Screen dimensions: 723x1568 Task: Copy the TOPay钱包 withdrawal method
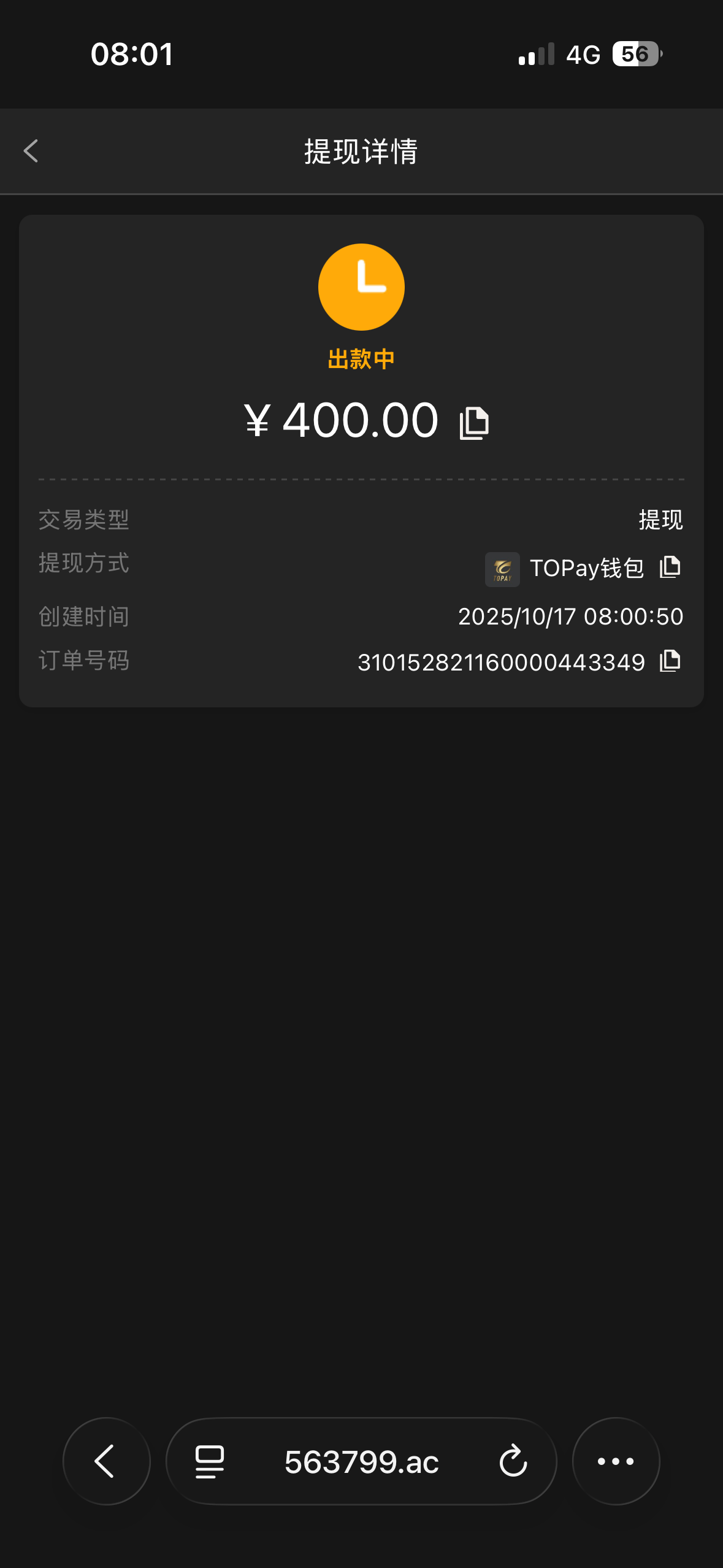tap(670, 567)
